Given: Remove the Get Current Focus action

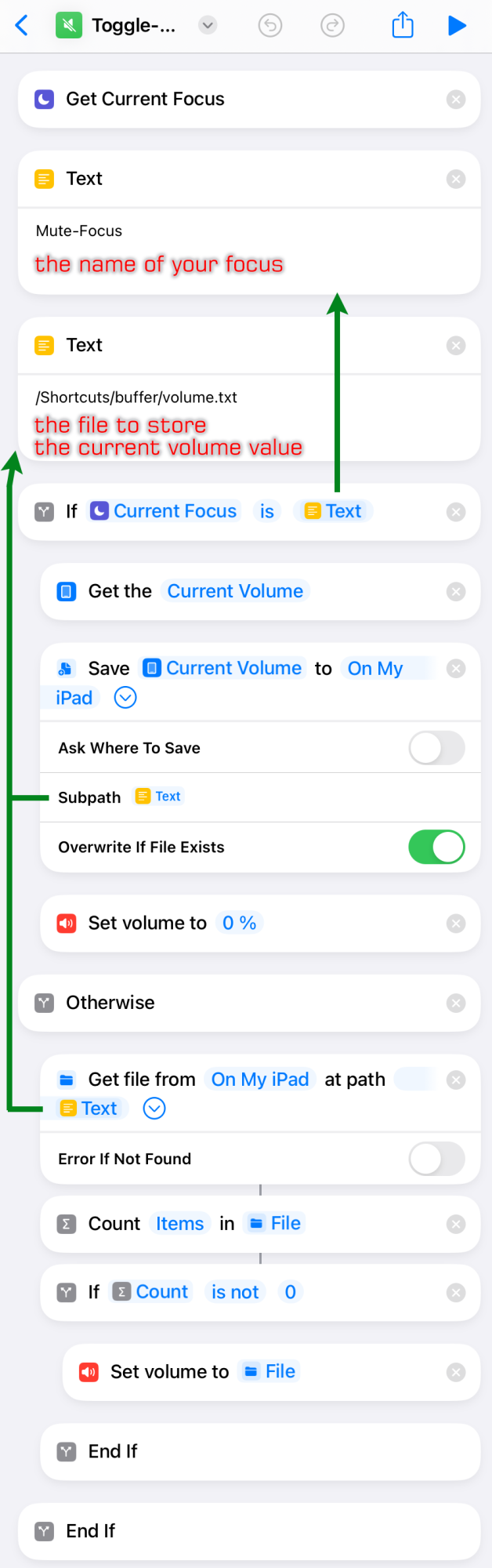Looking at the screenshot, I should point(456,100).
